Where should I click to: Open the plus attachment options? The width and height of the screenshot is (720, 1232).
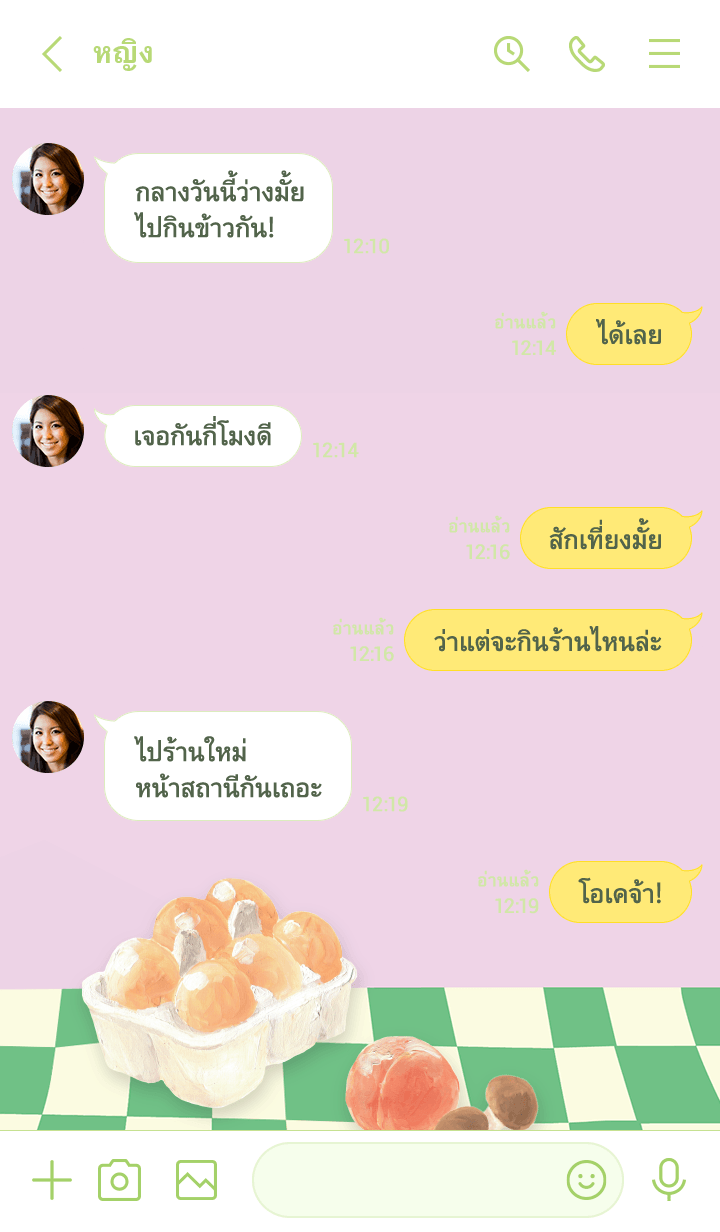coord(52,1180)
